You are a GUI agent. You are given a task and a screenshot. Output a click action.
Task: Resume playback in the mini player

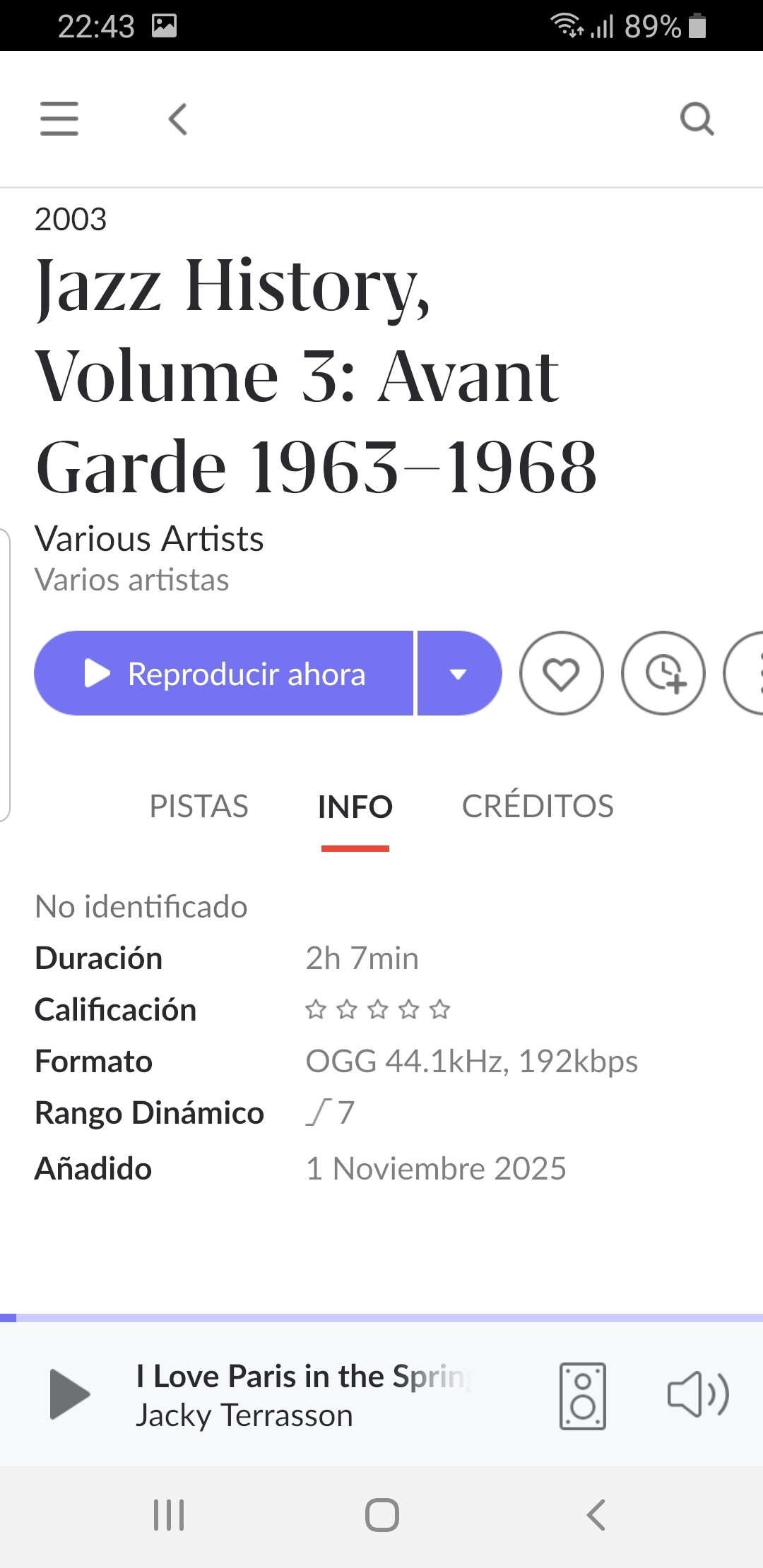[69, 1394]
